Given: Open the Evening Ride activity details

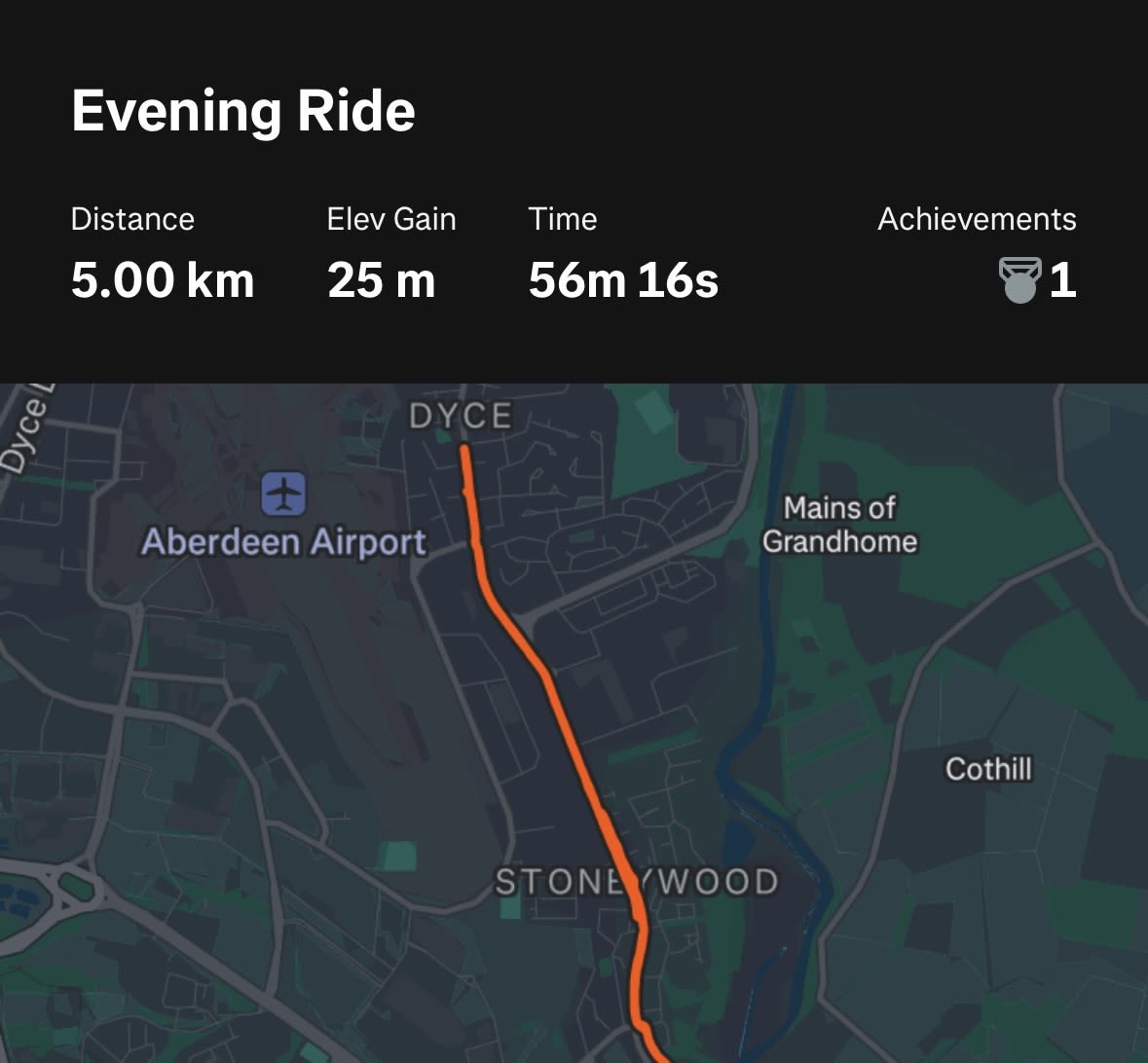Looking at the screenshot, I should pos(243,111).
